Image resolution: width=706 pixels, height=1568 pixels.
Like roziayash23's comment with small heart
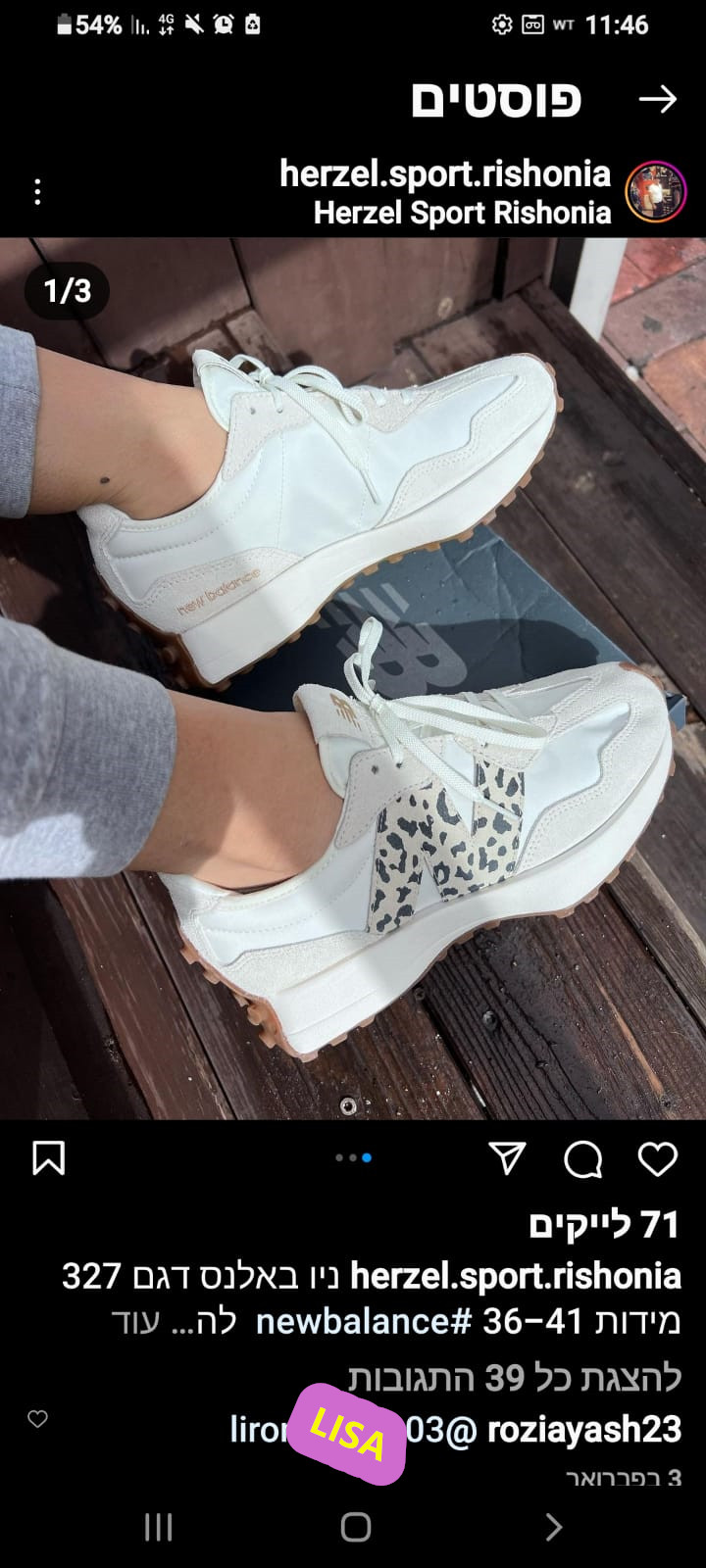pos(37,1419)
